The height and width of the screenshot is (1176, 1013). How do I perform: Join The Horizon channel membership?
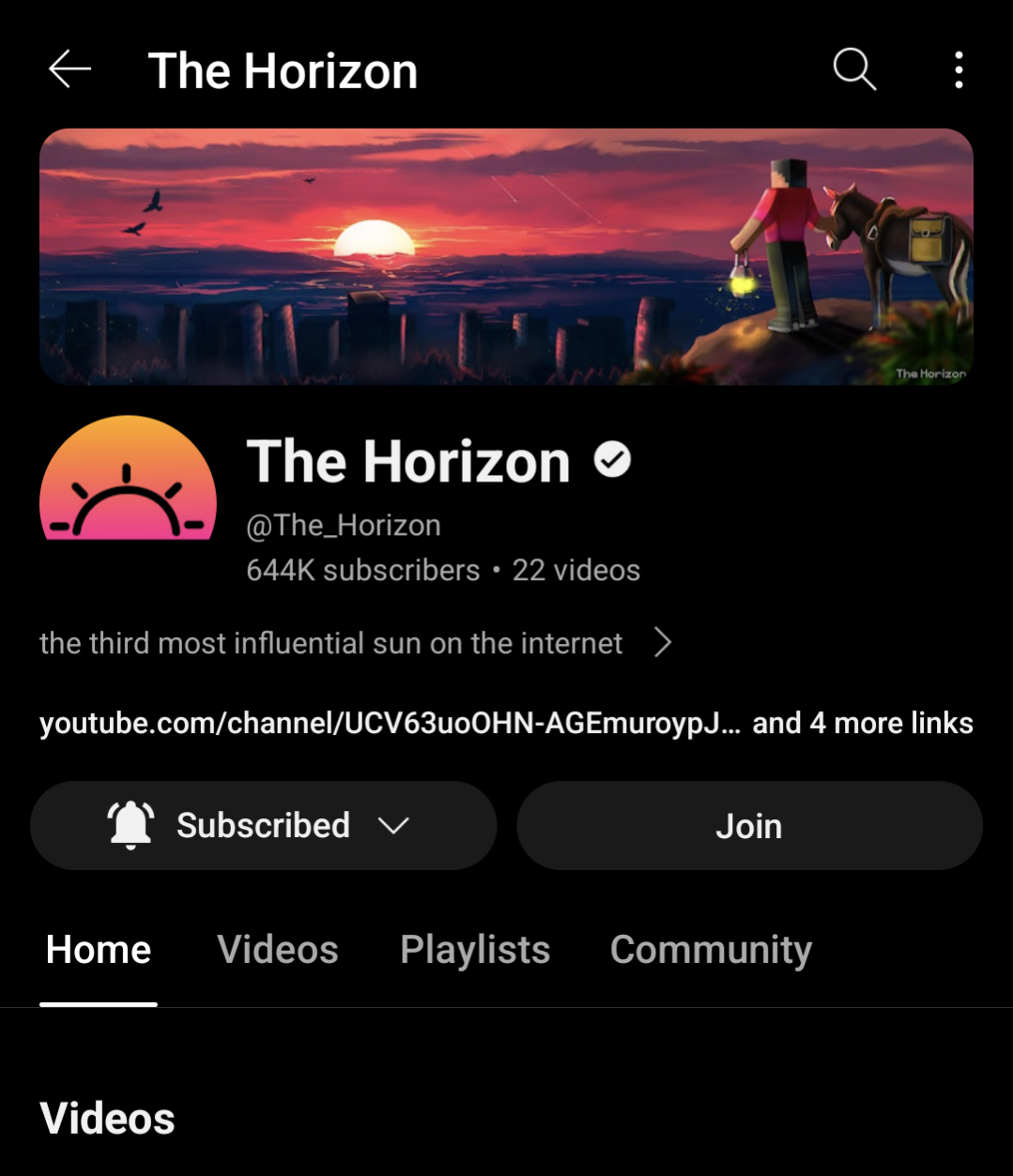pyautogui.click(x=749, y=826)
